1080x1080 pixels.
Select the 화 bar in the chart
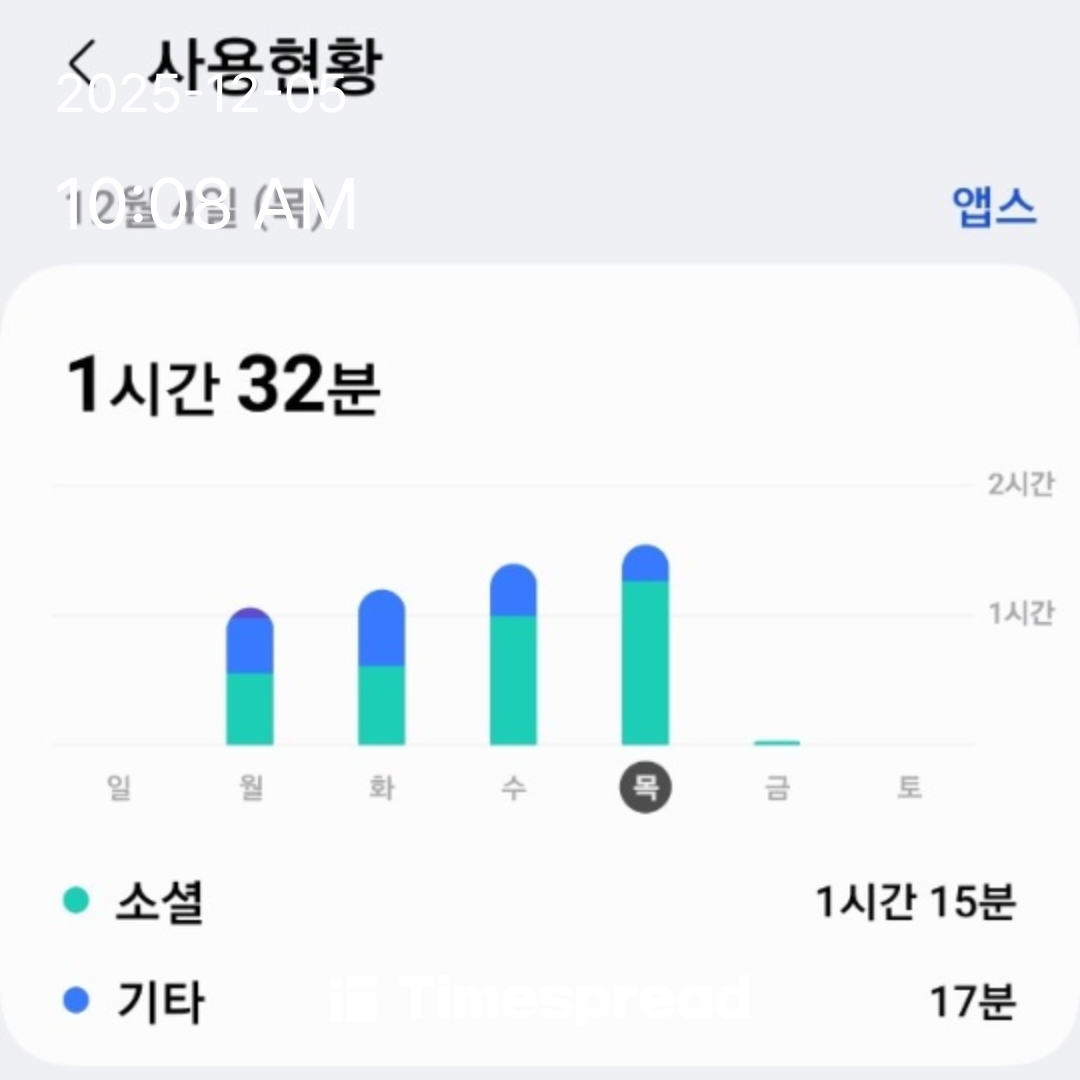tap(382, 670)
